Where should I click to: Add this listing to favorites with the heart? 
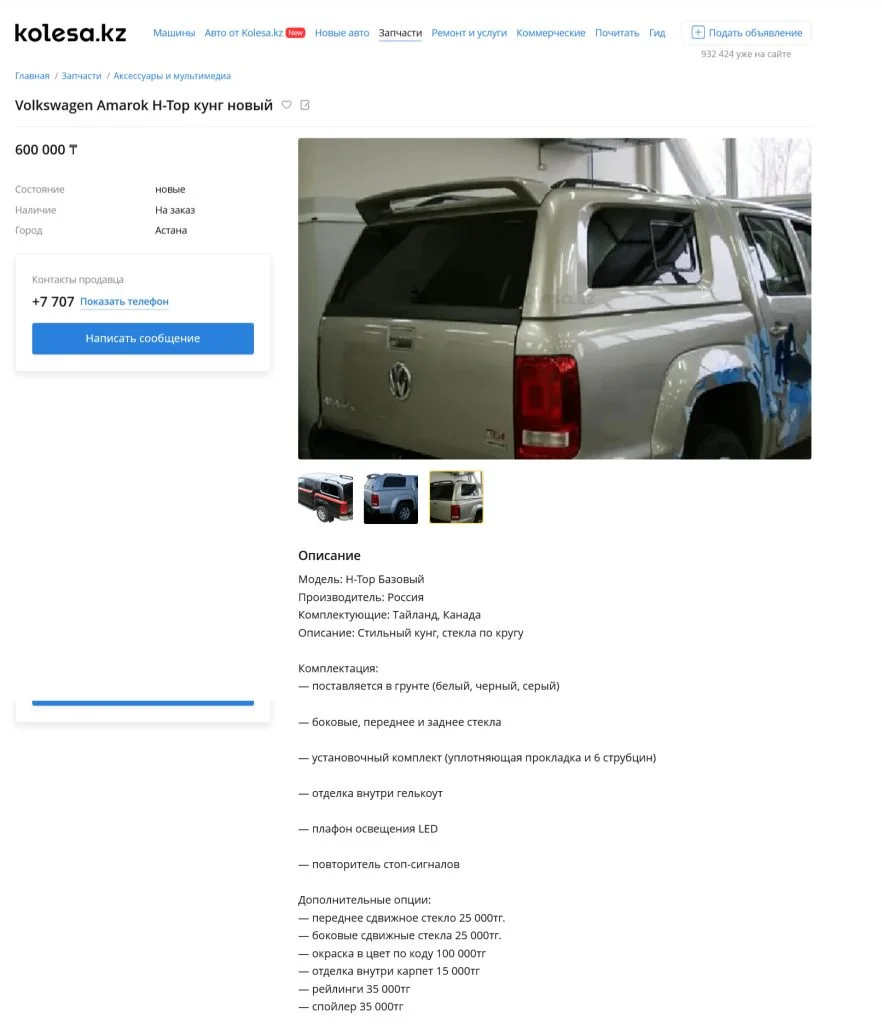[287, 105]
